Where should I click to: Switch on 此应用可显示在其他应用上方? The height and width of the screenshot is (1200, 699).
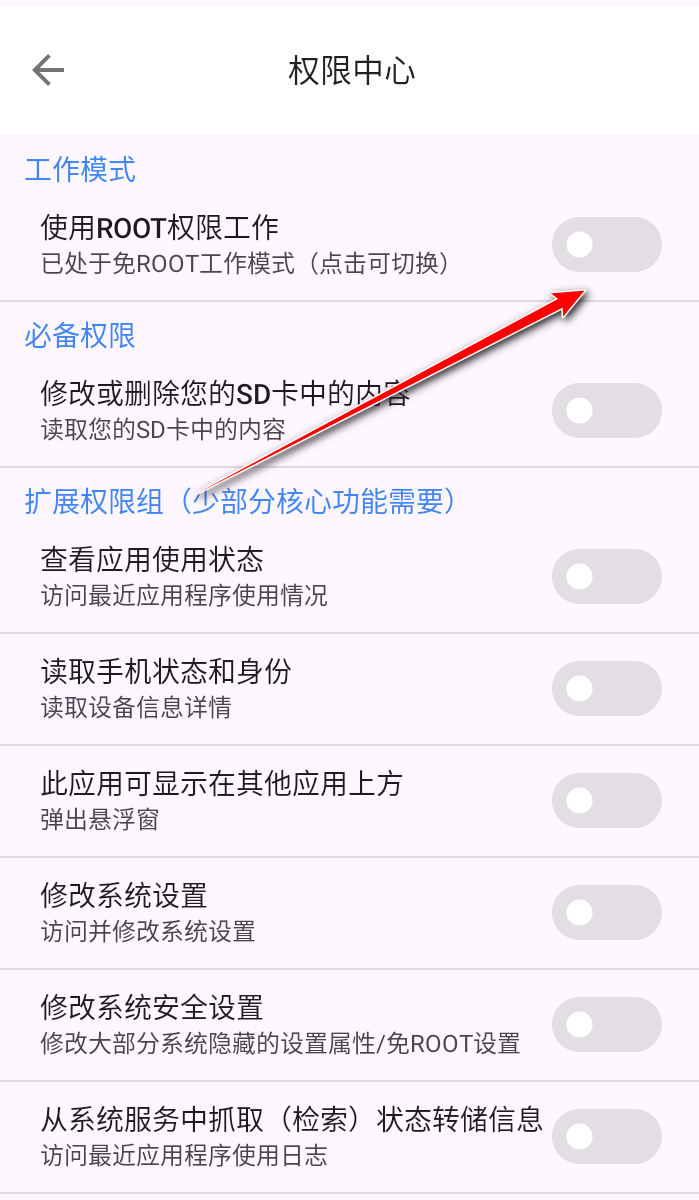click(606, 800)
